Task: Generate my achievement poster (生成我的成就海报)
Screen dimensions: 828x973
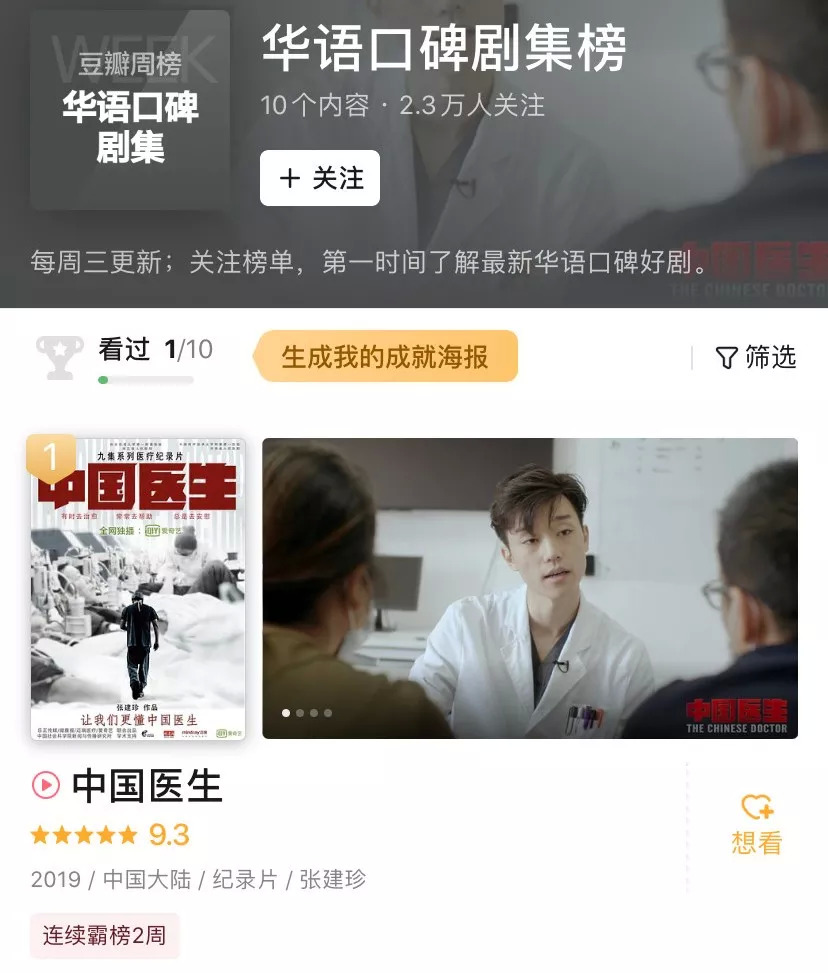Action: 385,357
